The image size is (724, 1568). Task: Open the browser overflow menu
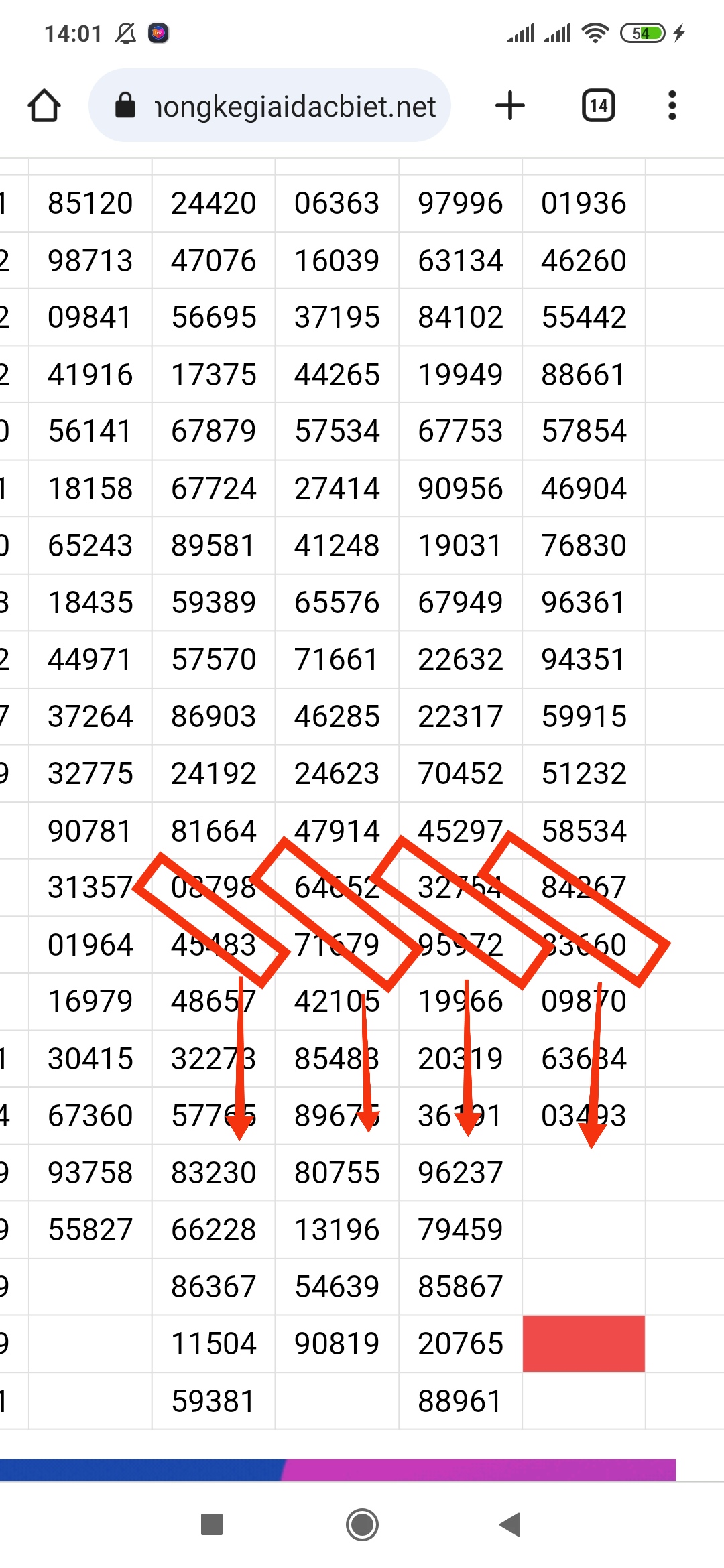[672, 106]
